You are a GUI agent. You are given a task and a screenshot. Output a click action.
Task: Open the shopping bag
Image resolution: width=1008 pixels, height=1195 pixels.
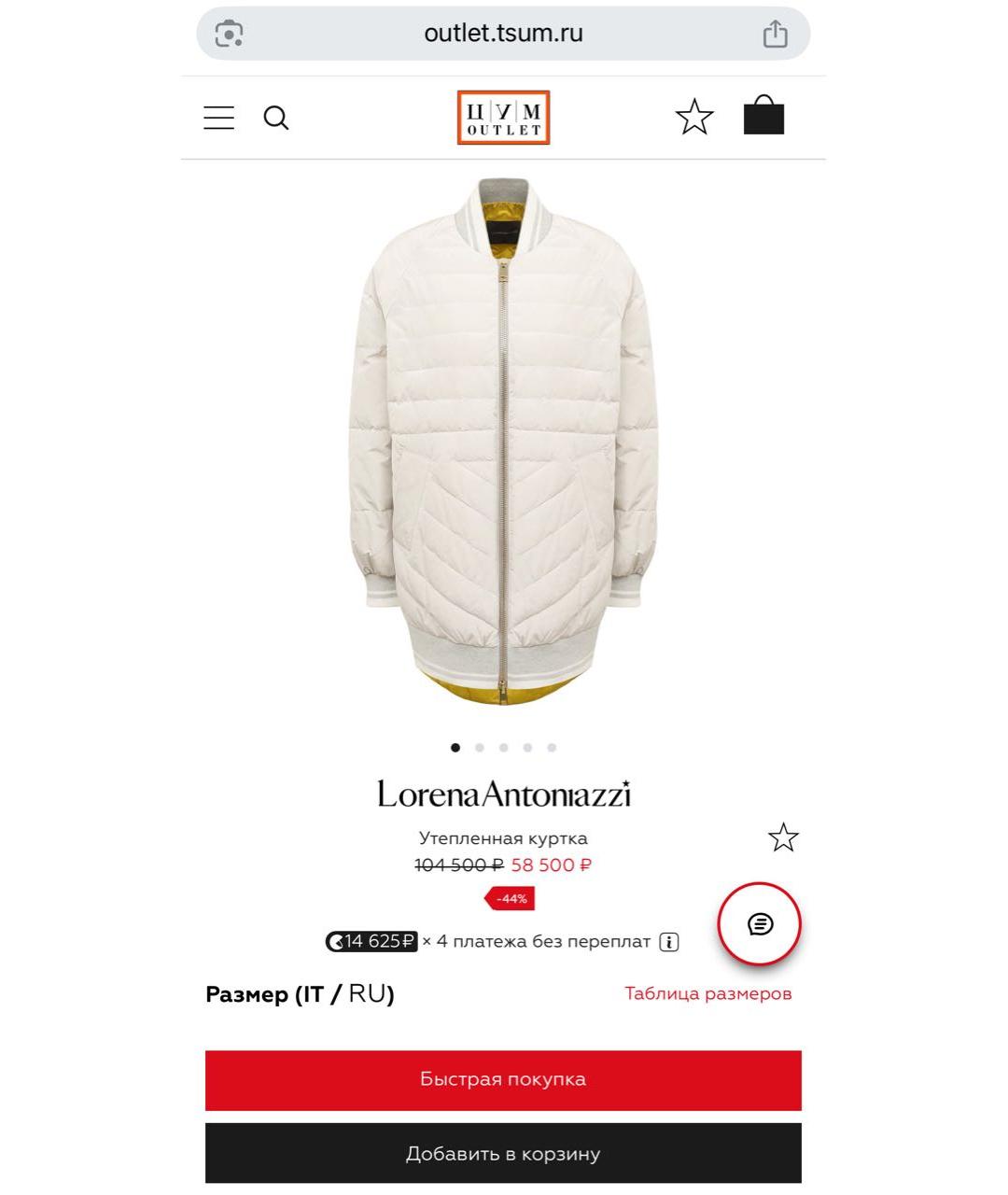(763, 116)
